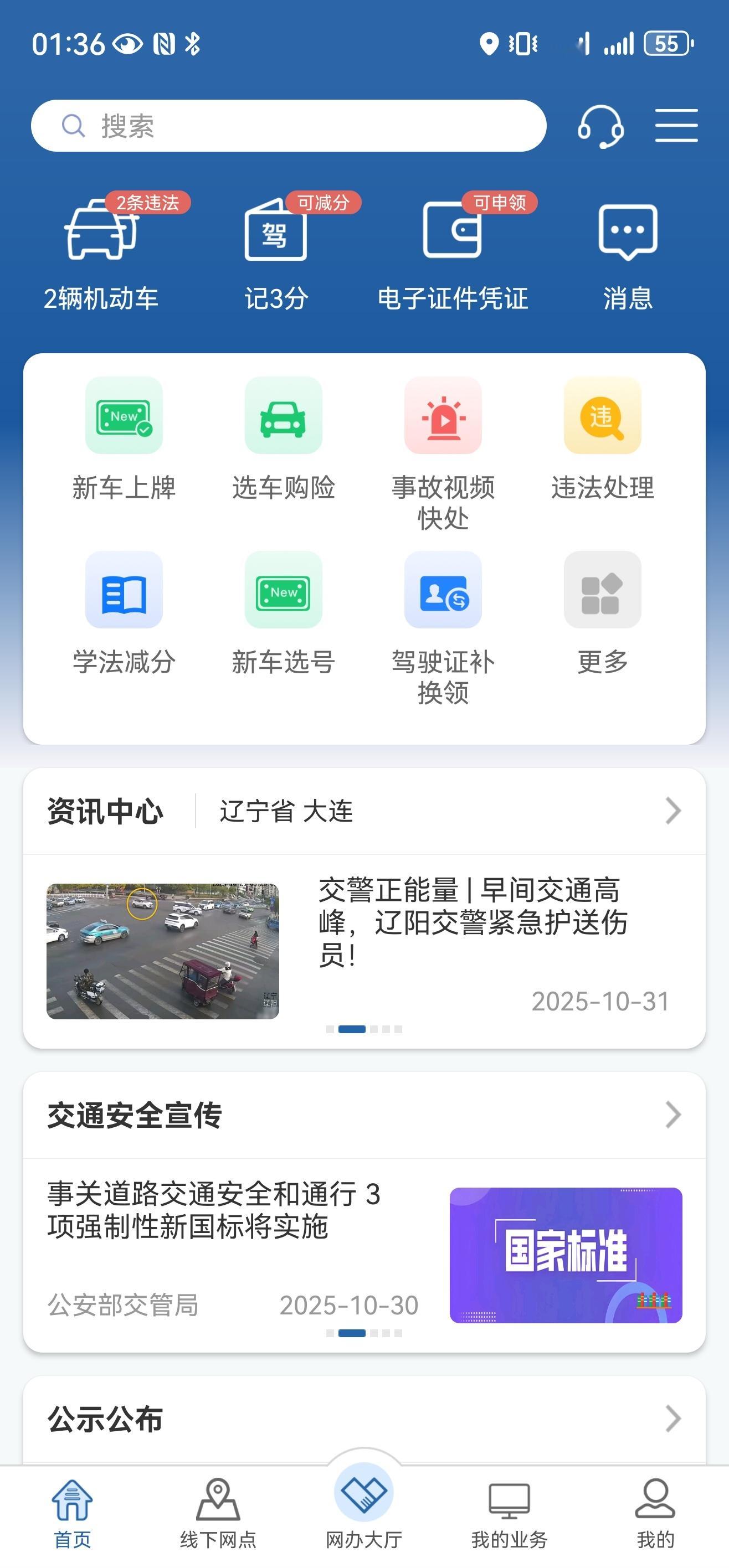Open the hamburger menu
The width and height of the screenshot is (729, 1568).
676,126
